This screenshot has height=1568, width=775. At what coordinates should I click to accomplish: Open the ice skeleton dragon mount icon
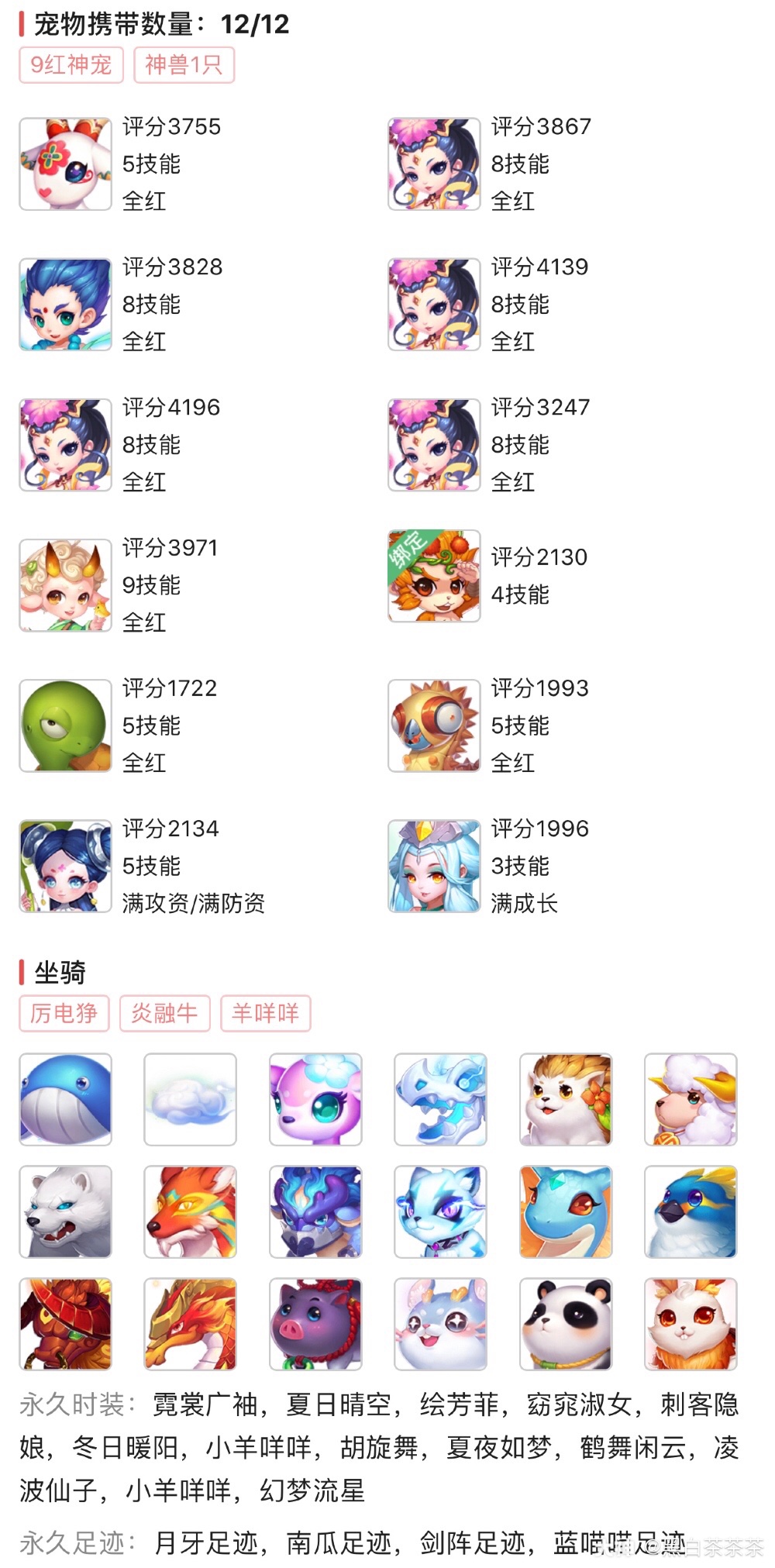pos(440,1100)
